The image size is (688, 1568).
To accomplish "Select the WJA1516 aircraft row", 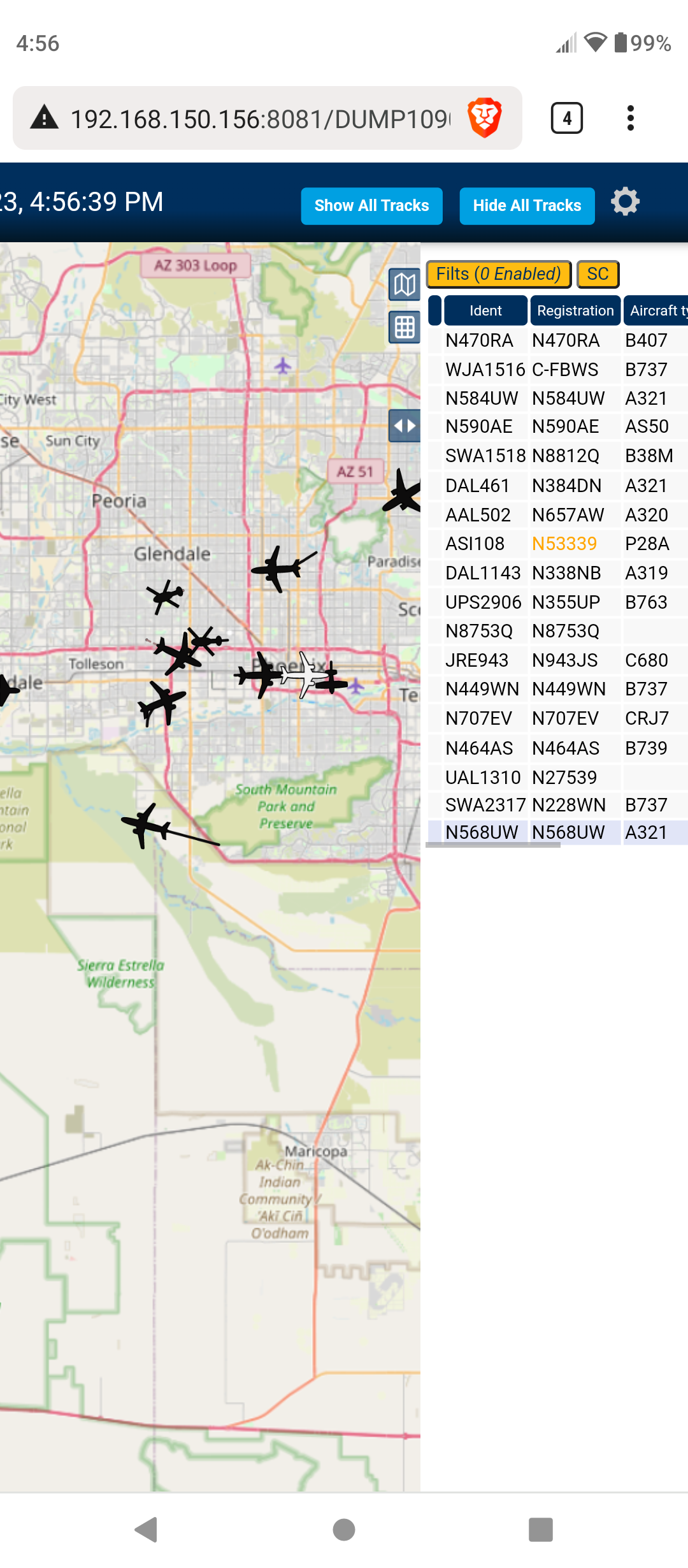I will coord(557,370).
